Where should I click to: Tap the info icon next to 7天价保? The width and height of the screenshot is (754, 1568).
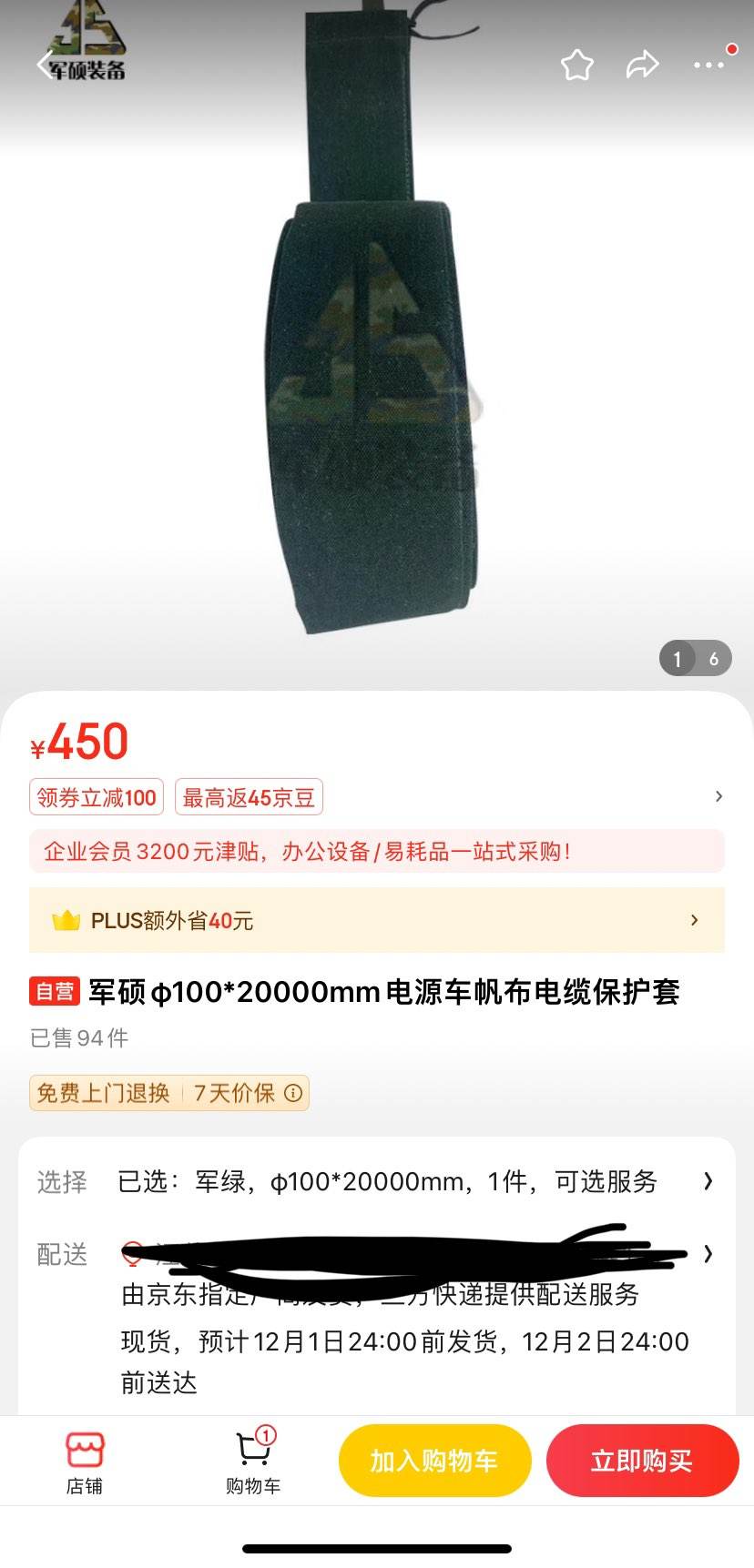(x=293, y=1093)
